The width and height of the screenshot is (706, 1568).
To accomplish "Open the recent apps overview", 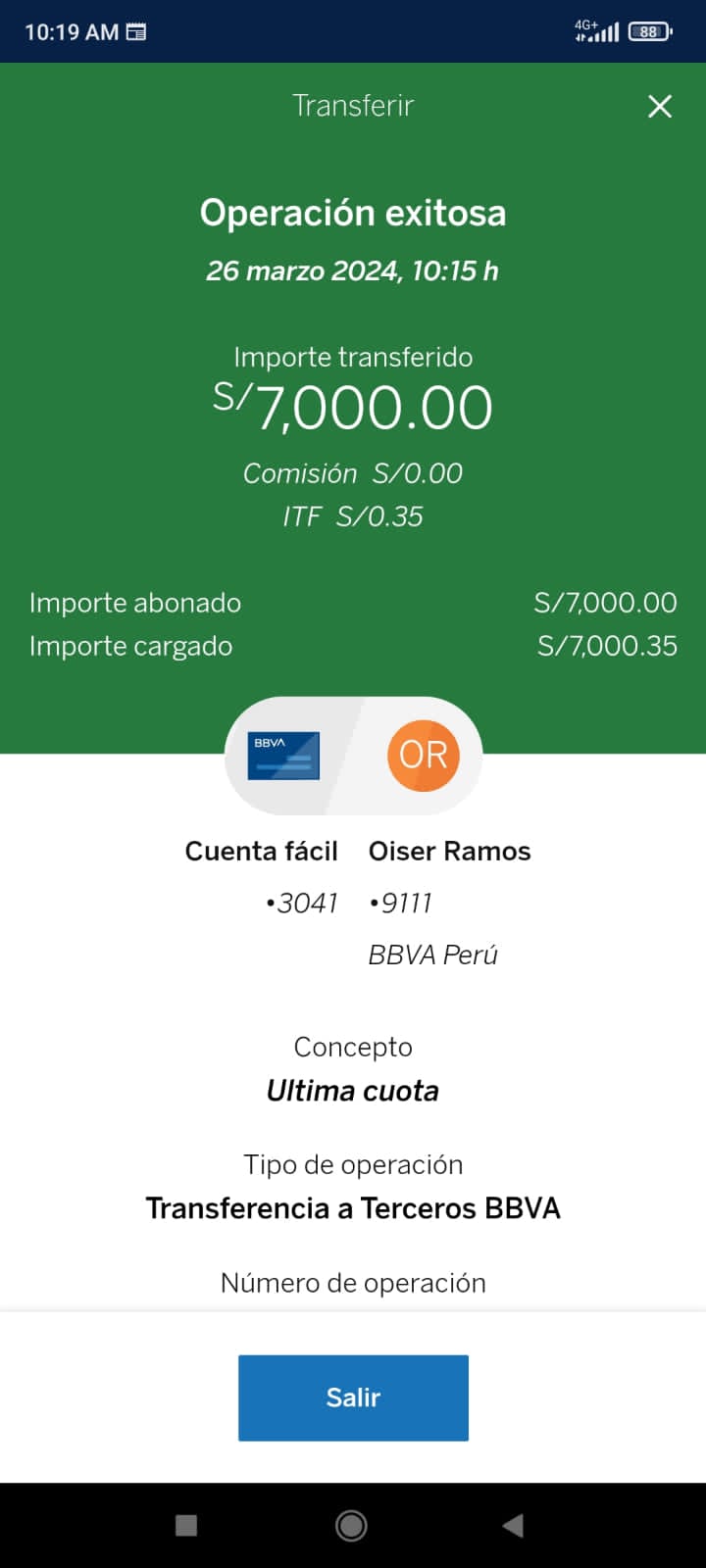I will (x=186, y=1525).
